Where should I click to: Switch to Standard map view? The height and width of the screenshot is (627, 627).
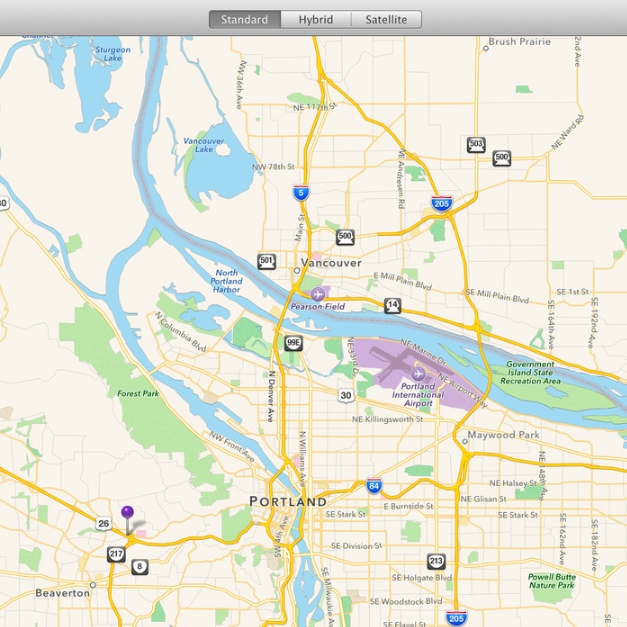coord(245,19)
